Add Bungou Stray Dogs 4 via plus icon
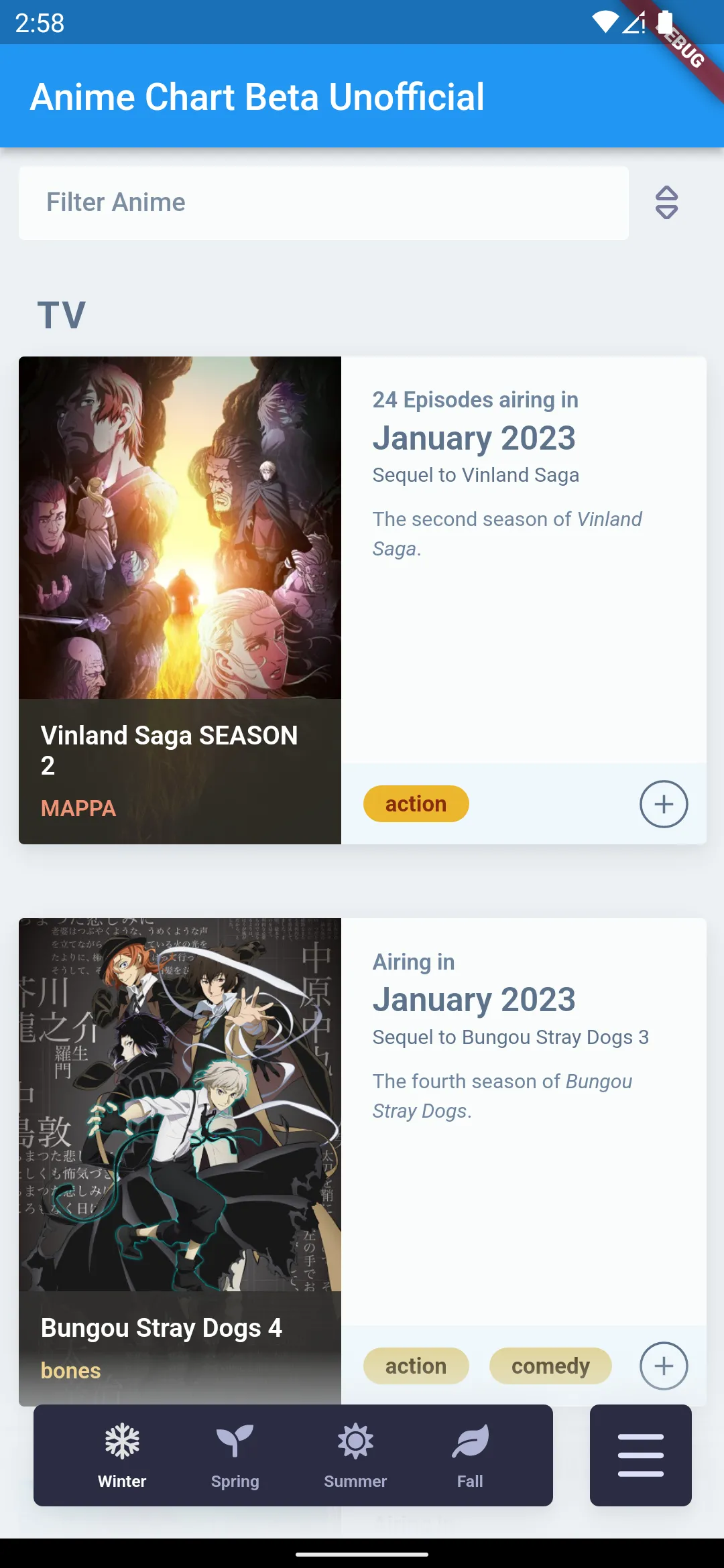This screenshot has width=724, height=1568. click(x=664, y=1366)
